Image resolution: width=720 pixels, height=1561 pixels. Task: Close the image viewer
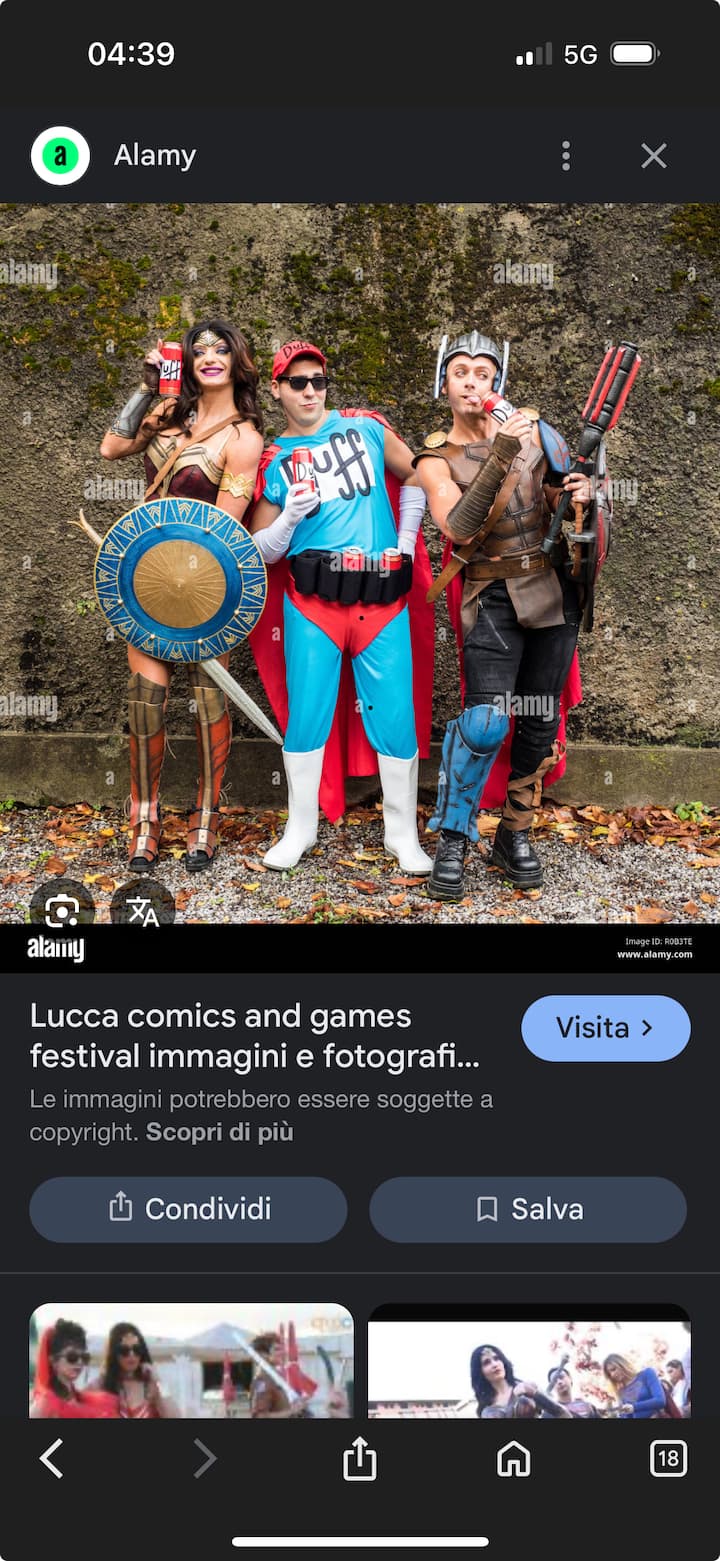point(653,156)
